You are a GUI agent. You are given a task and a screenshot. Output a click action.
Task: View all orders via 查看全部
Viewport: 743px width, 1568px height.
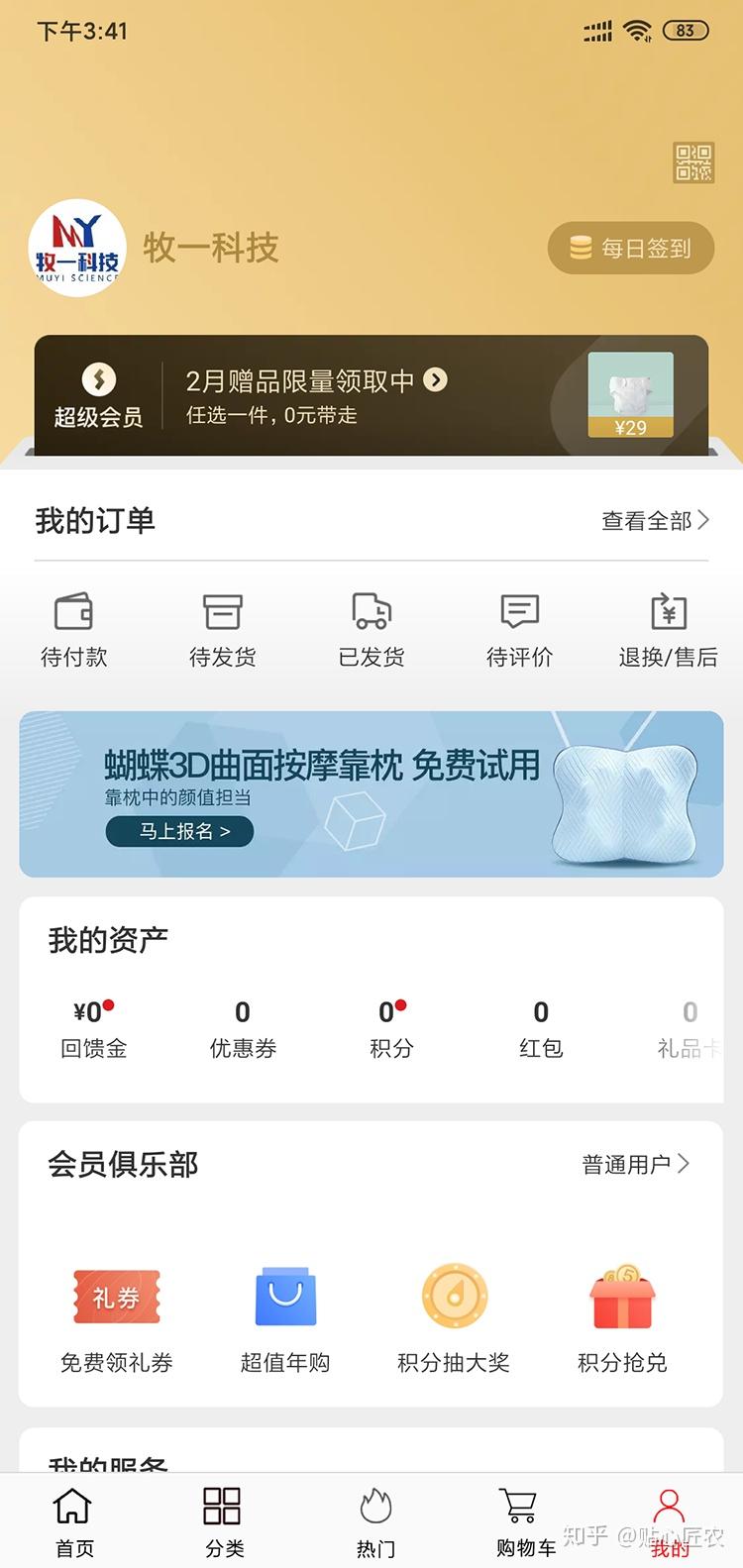(655, 520)
